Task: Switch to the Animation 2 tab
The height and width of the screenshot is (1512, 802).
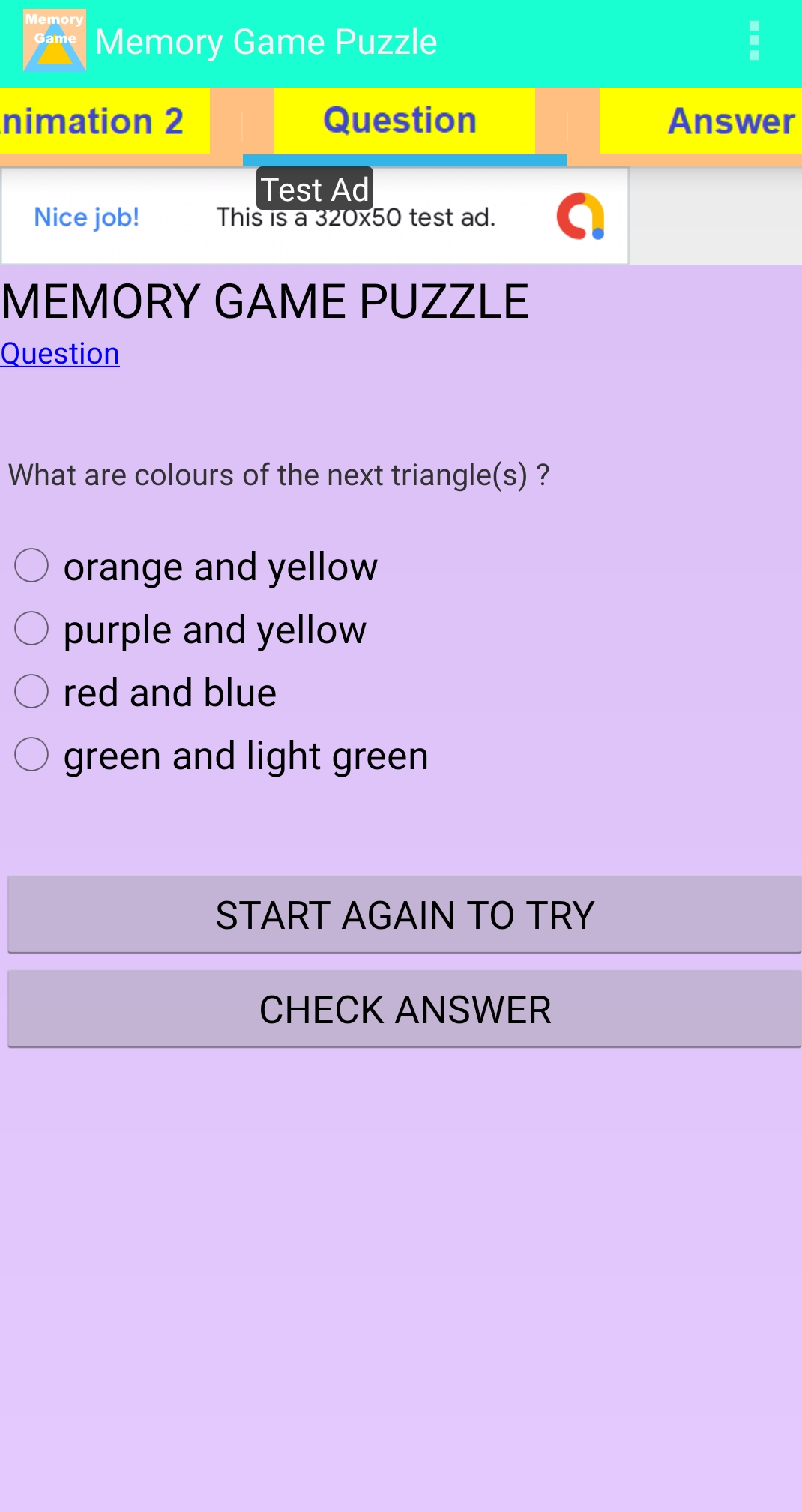Action: pos(97,121)
